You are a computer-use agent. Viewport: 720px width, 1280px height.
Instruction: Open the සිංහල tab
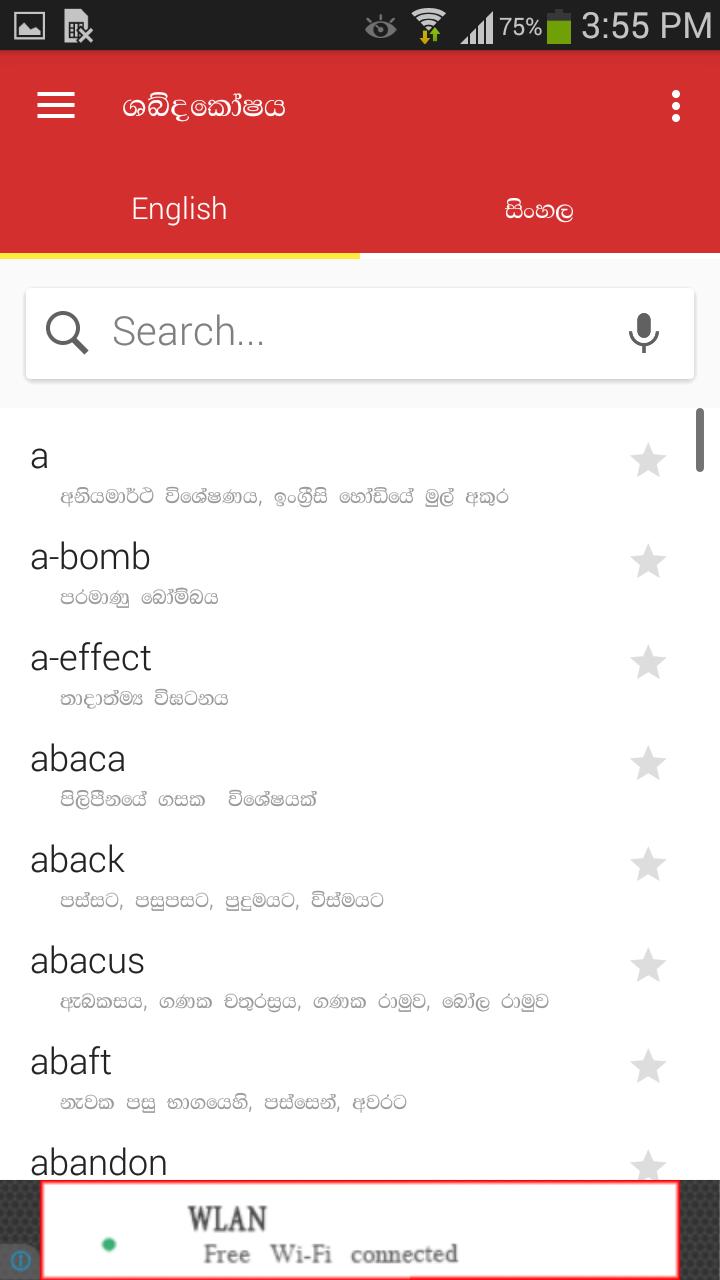[x=539, y=208]
